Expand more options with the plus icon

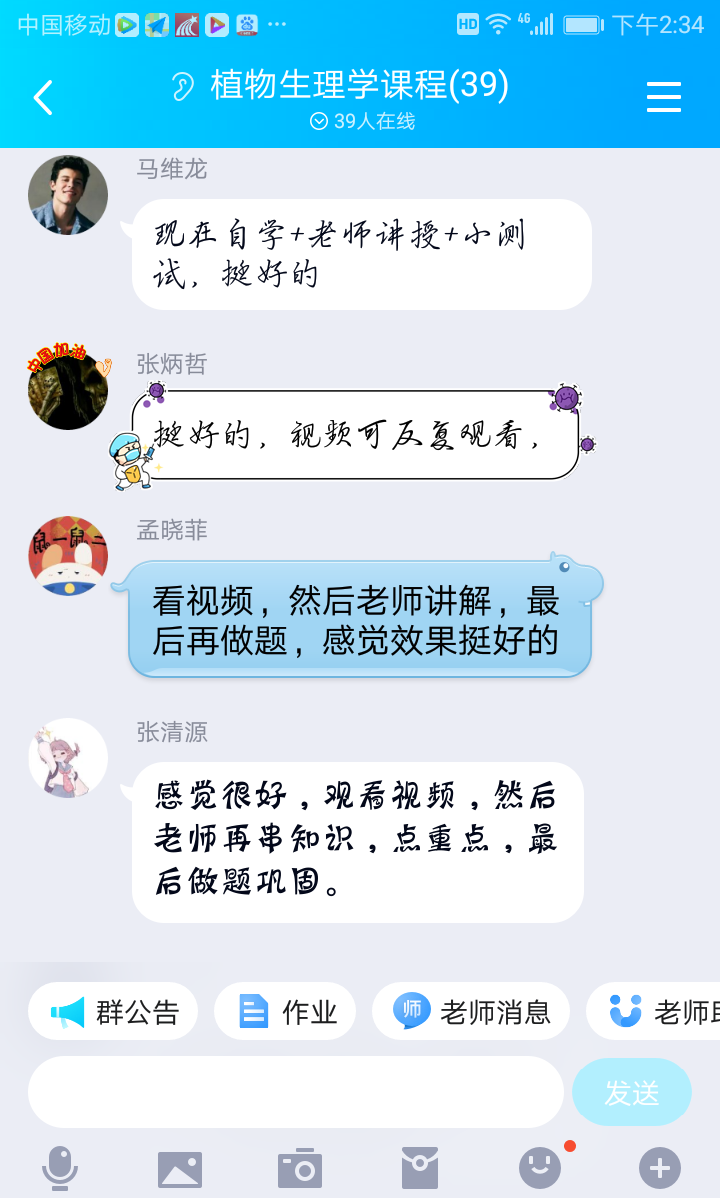click(660, 1167)
